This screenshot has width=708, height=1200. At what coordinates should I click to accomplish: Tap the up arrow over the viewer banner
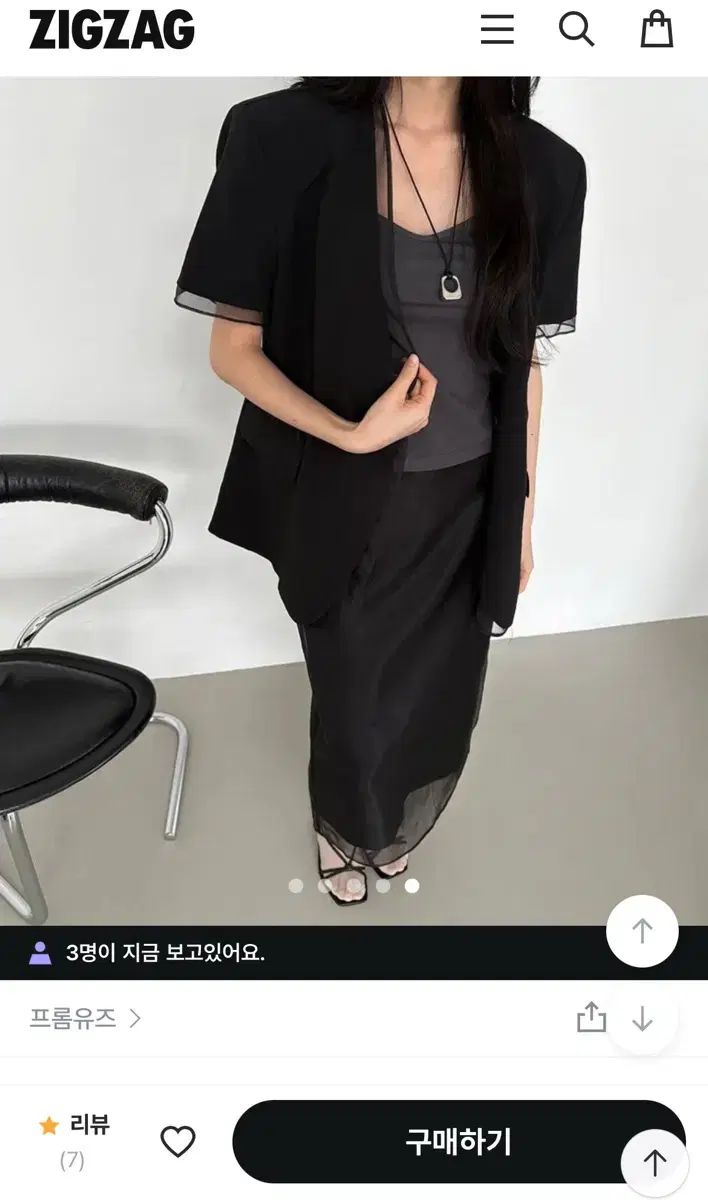coord(642,931)
